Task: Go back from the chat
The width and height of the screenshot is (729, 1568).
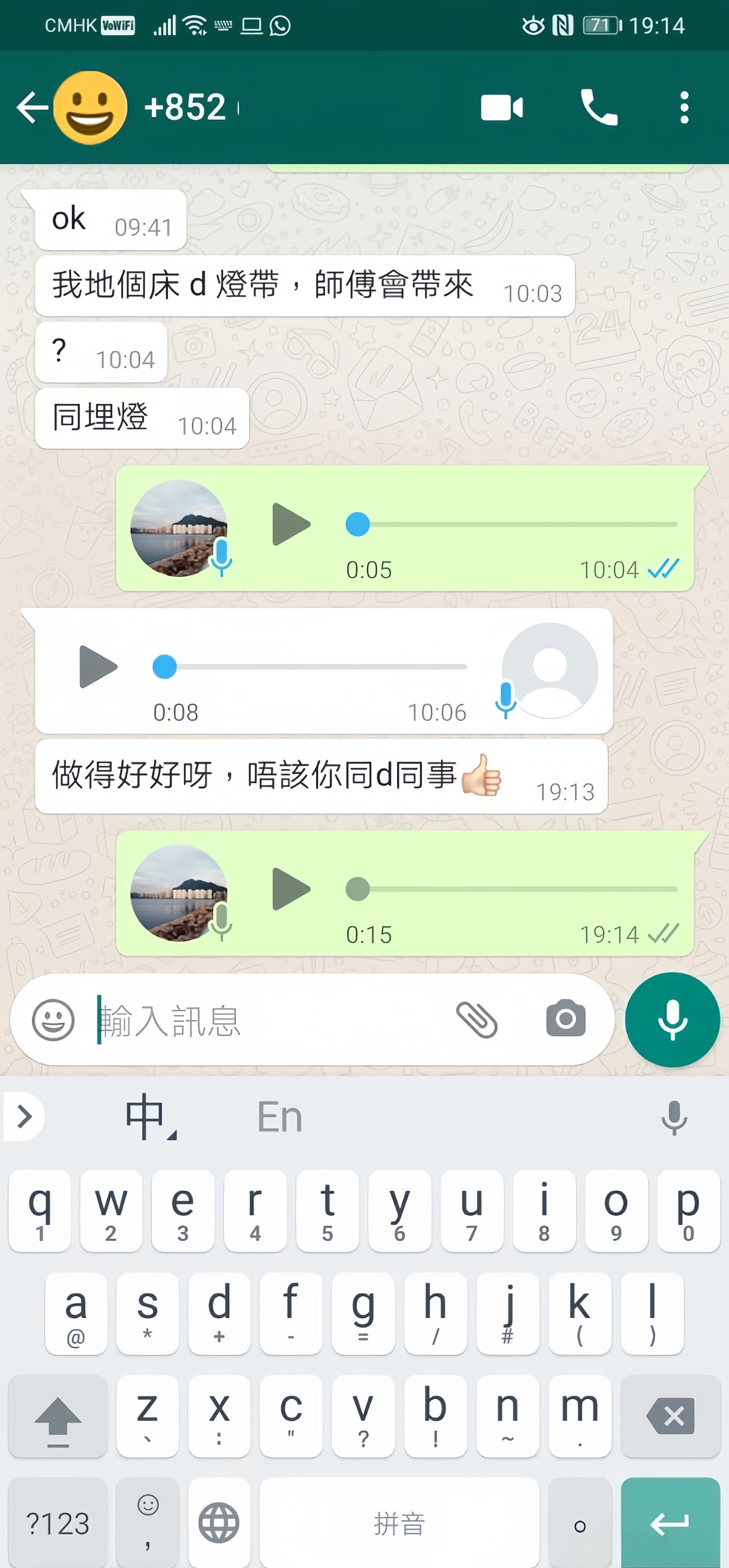Action: point(32,108)
